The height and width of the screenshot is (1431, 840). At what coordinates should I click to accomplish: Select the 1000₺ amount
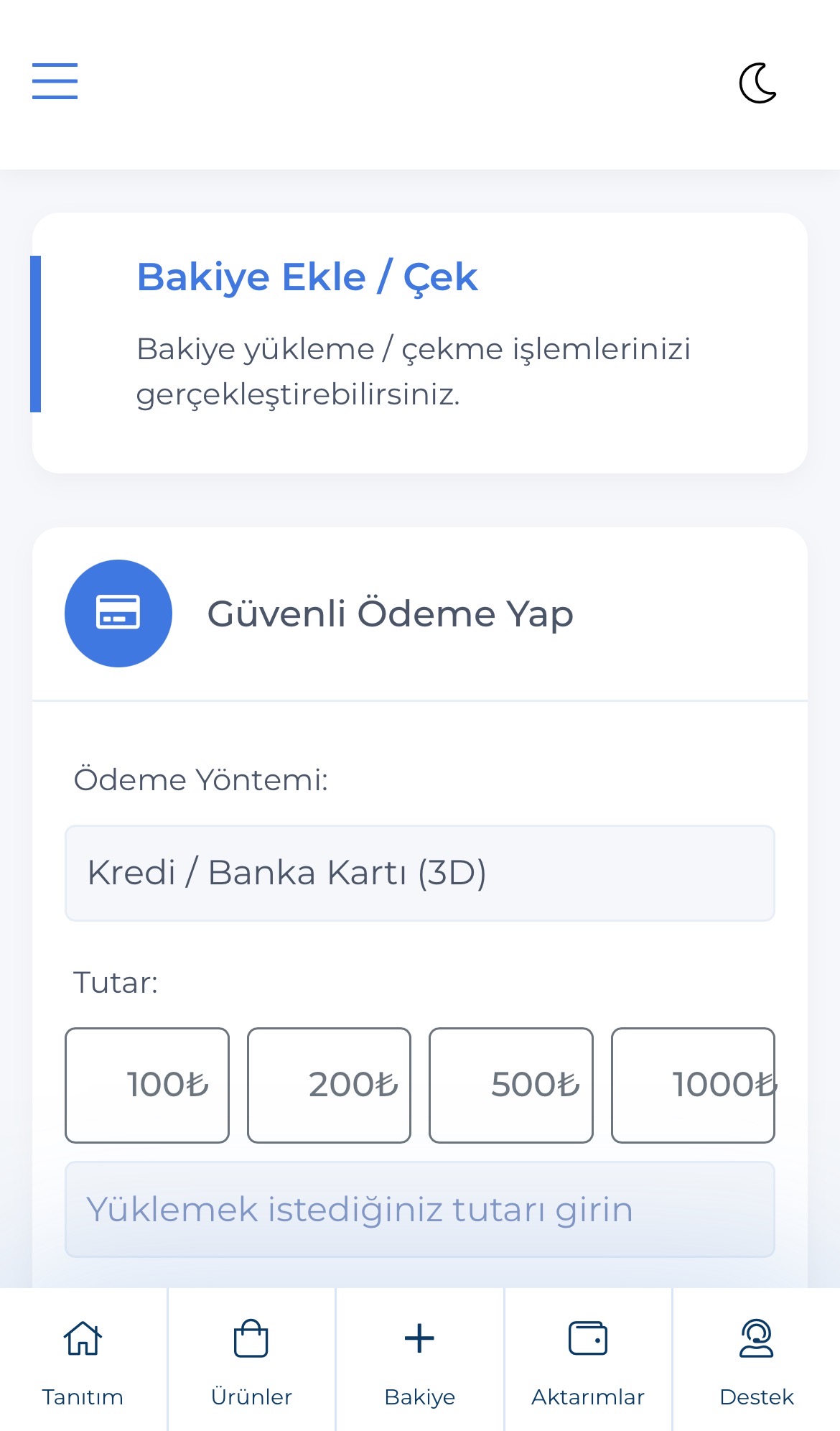point(693,1085)
